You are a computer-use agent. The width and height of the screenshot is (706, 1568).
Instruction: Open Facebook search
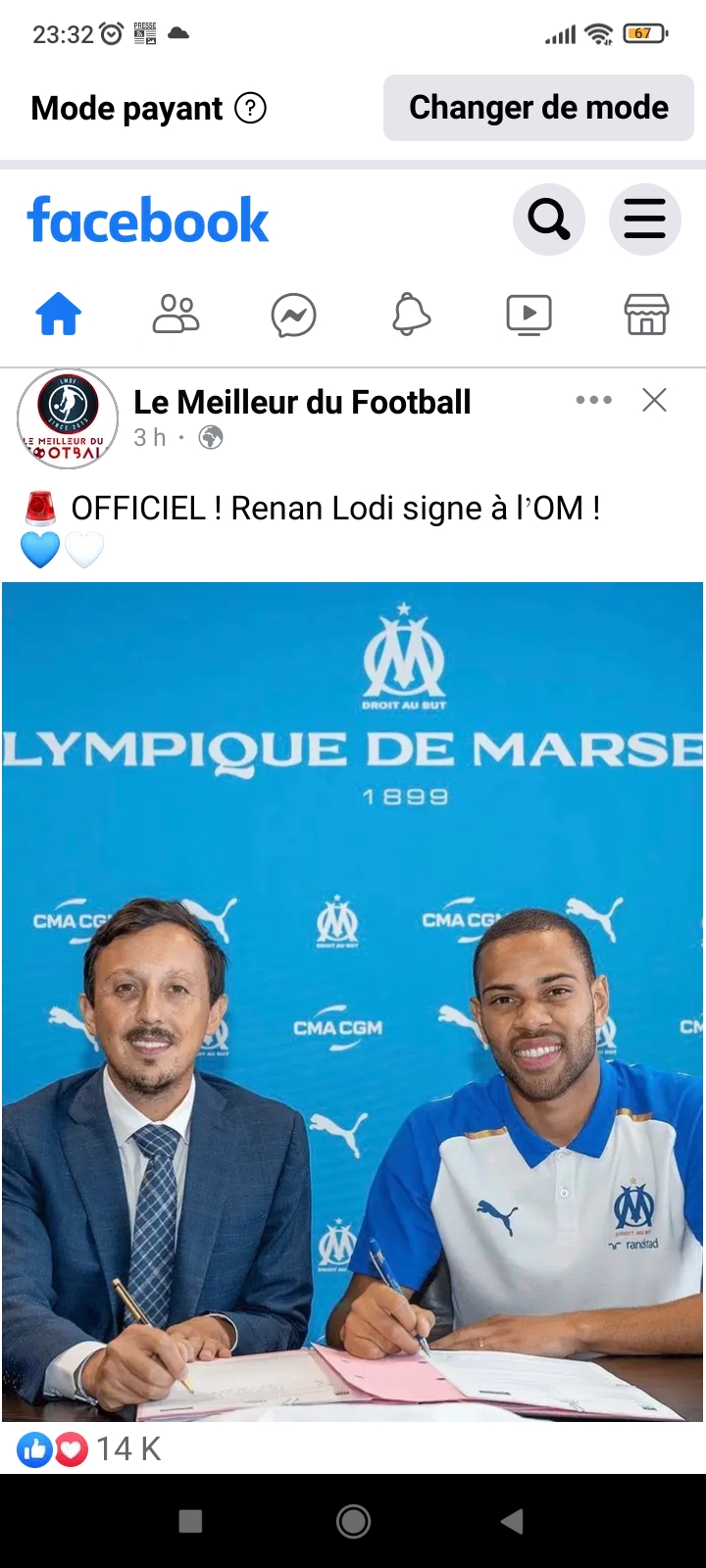pos(549,220)
